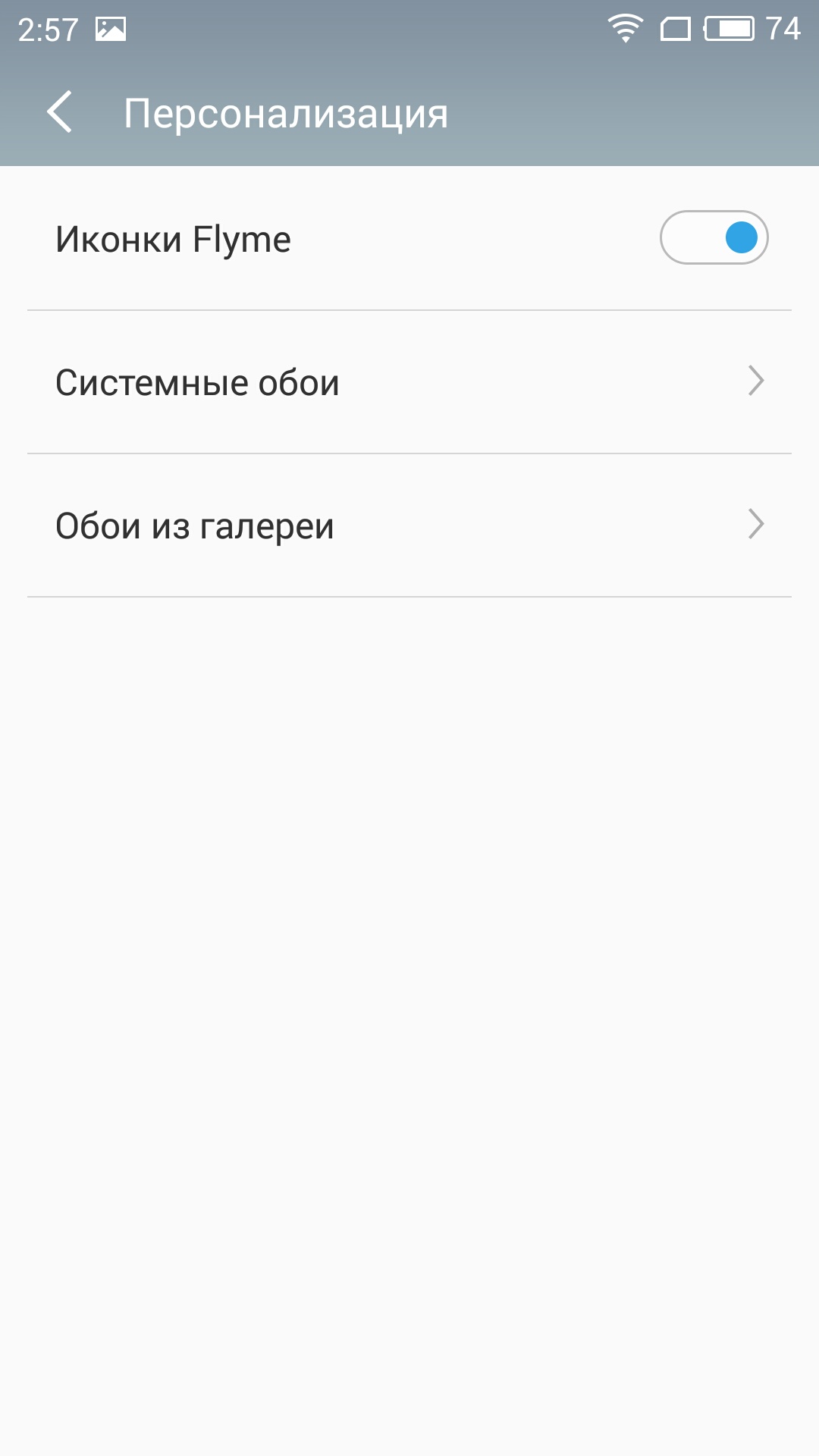Go back from Персонализация screen
This screenshot has width=819, height=1456.
click(x=59, y=112)
